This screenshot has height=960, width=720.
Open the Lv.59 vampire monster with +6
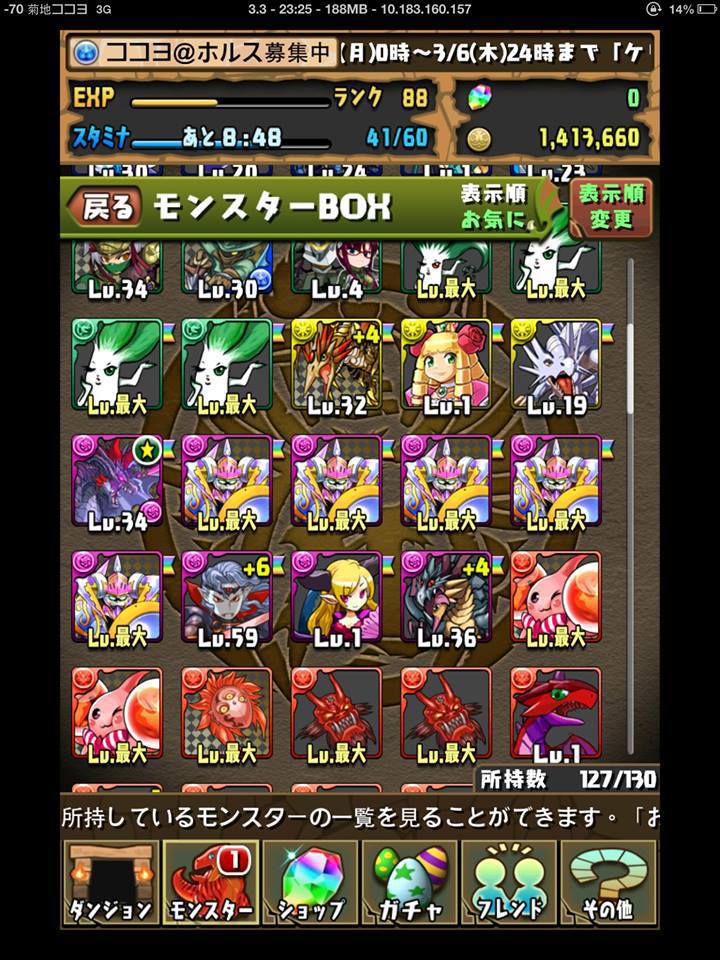(227, 598)
